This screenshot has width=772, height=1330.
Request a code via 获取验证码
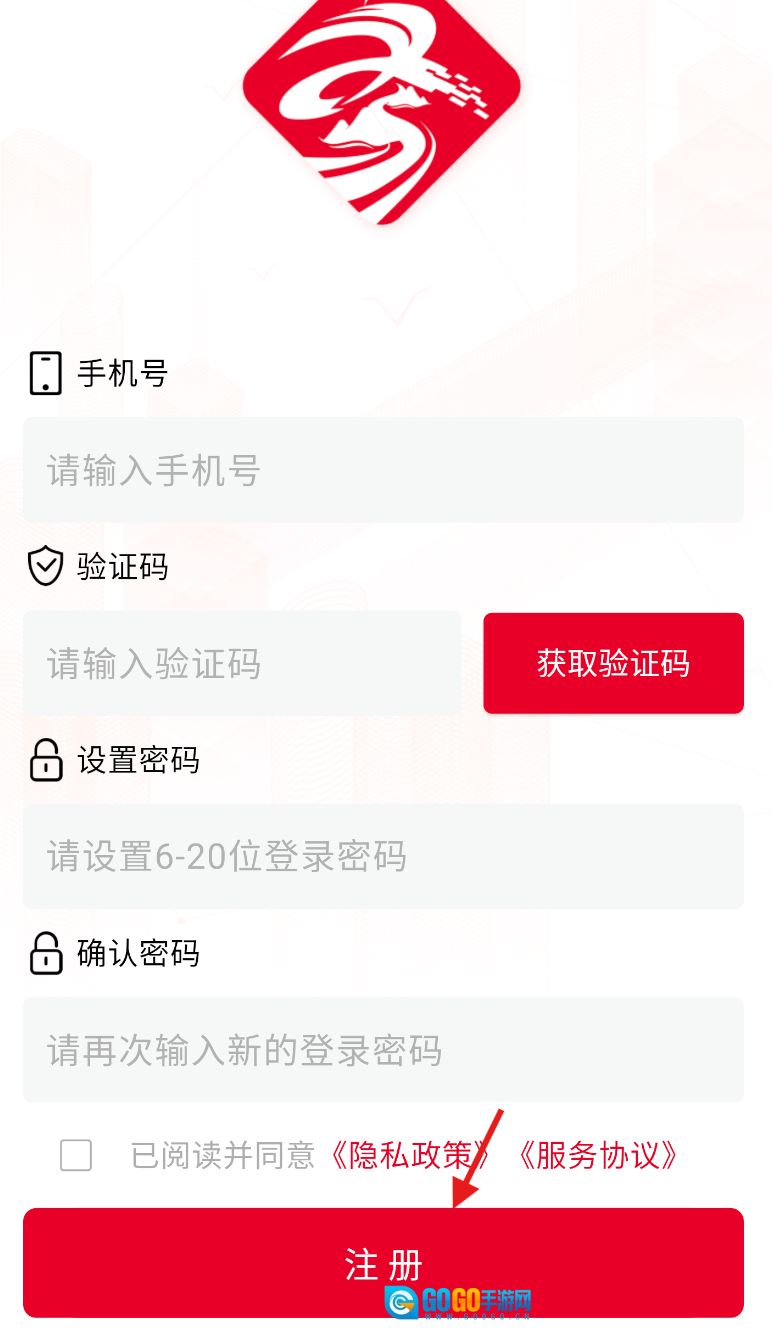(613, 663)
